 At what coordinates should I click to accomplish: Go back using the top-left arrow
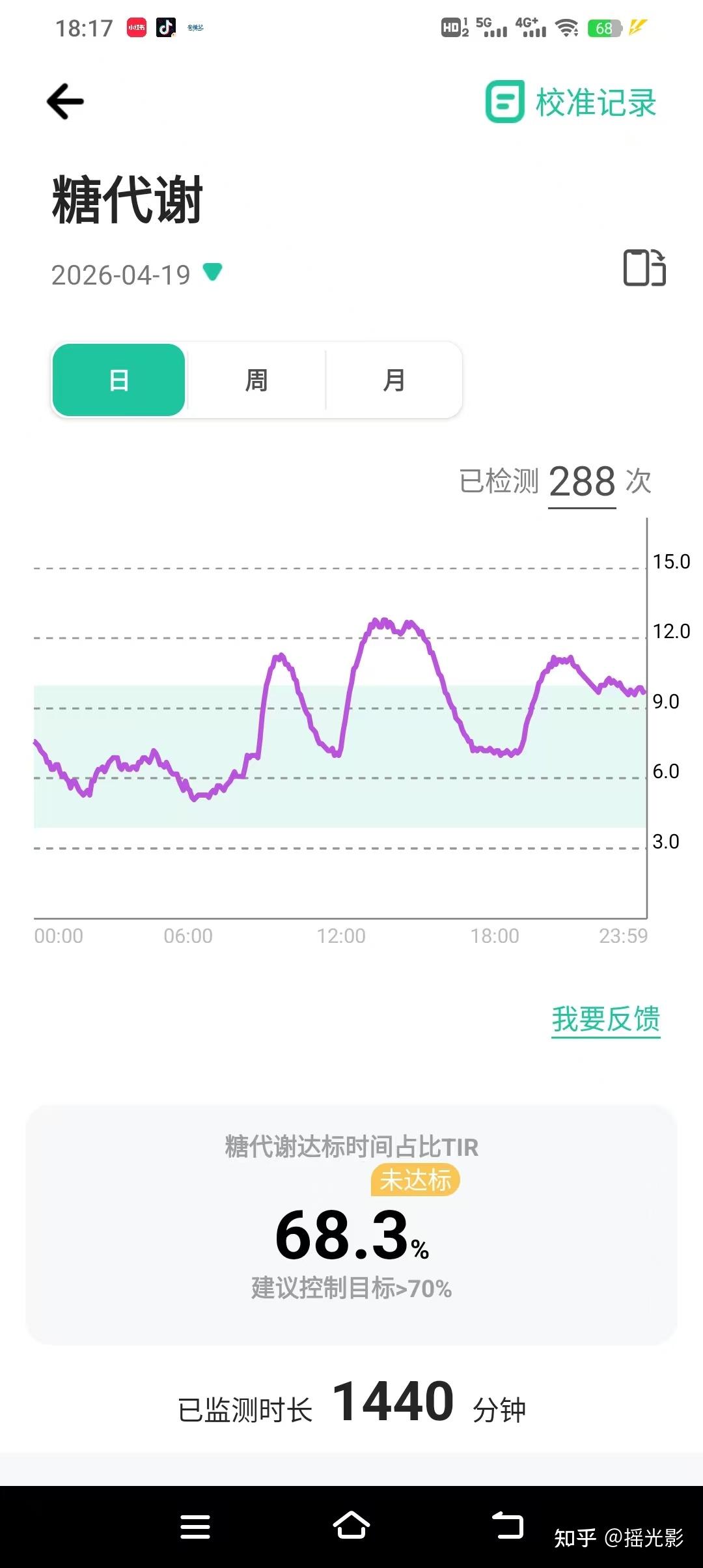tap(65, 102)
